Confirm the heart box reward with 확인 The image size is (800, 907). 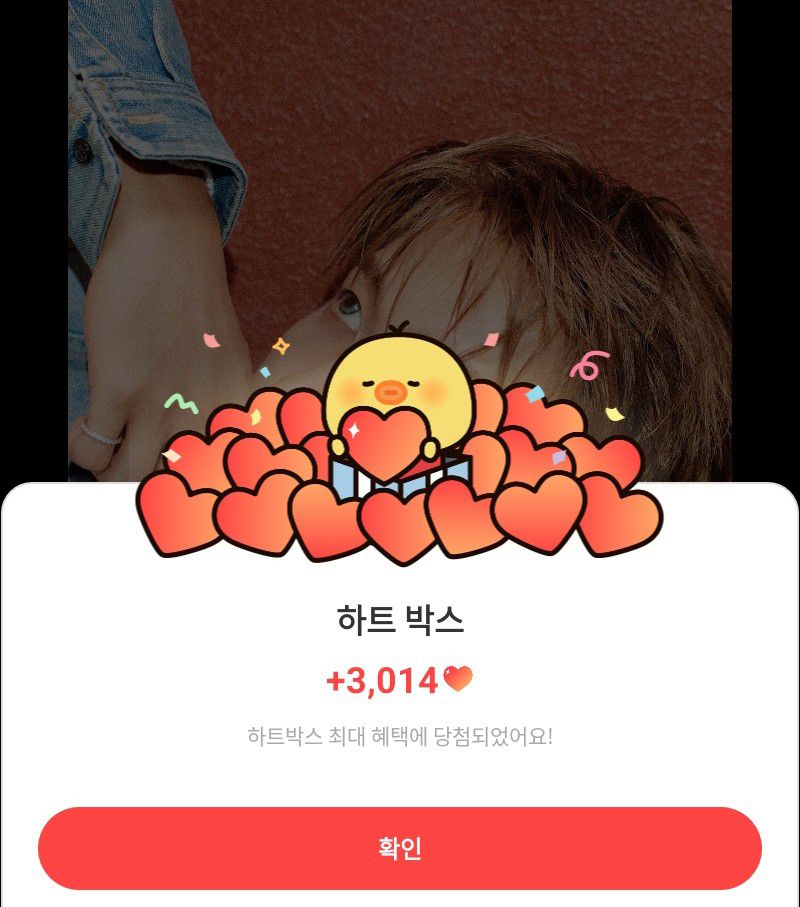point(400,849)
